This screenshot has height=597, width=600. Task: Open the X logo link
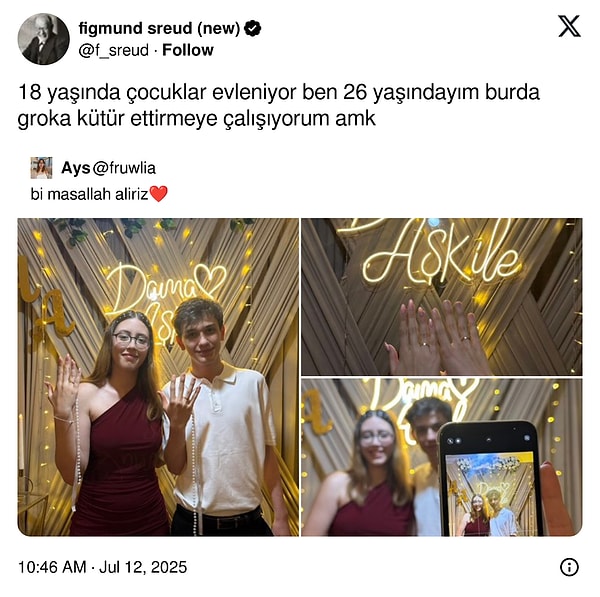[569, 27]
